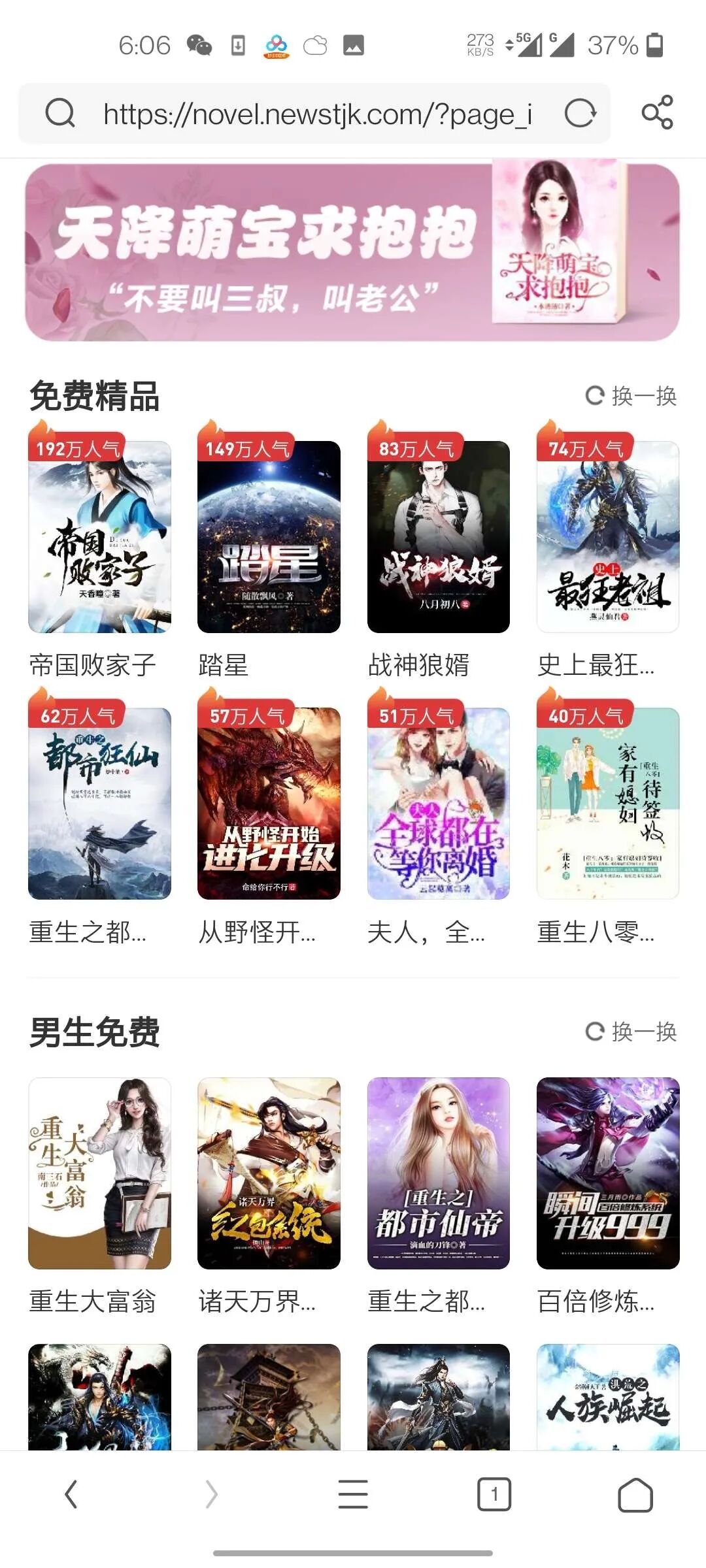Open the 史上最狂老祖 book
706x1568 pixels.
pos(608,537)
